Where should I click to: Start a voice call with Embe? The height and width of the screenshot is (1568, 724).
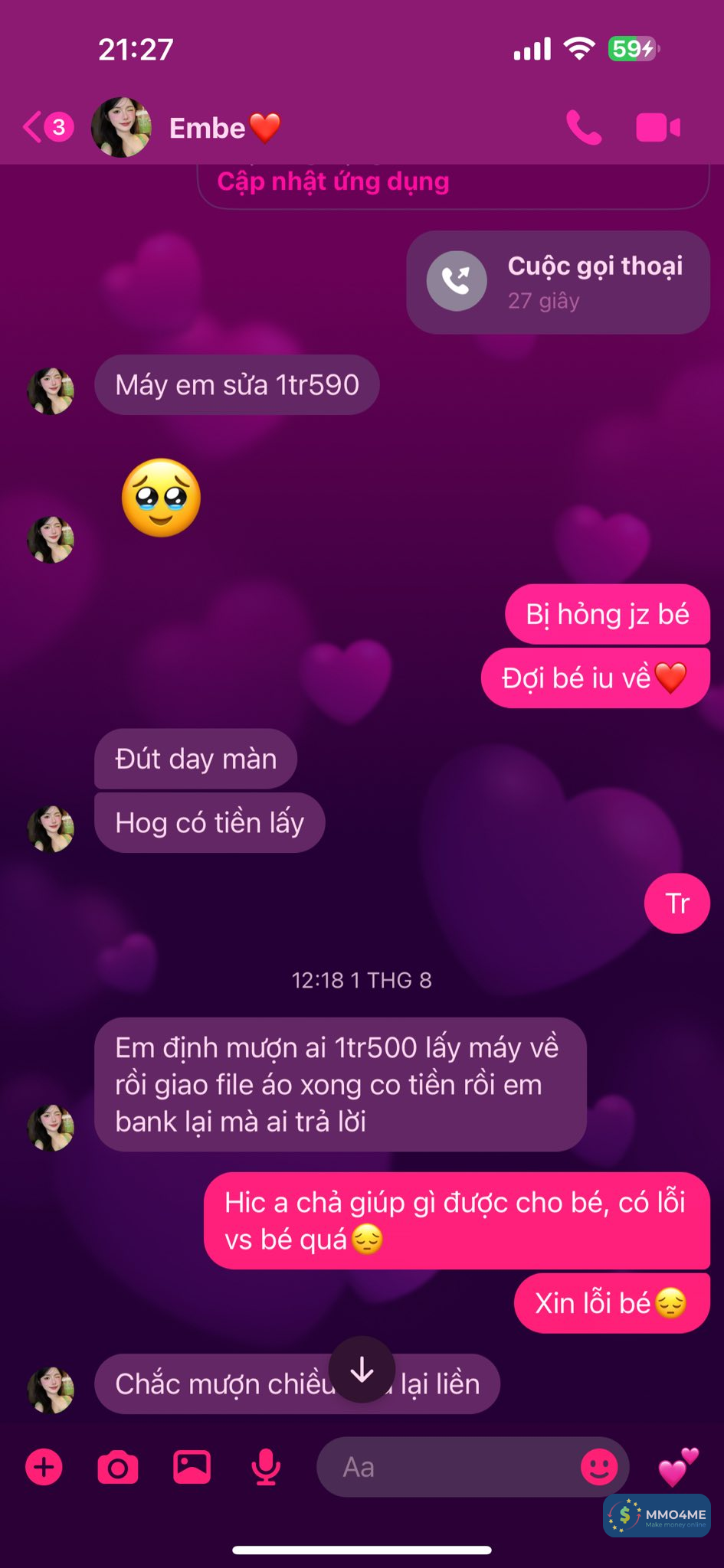(584, 128)
